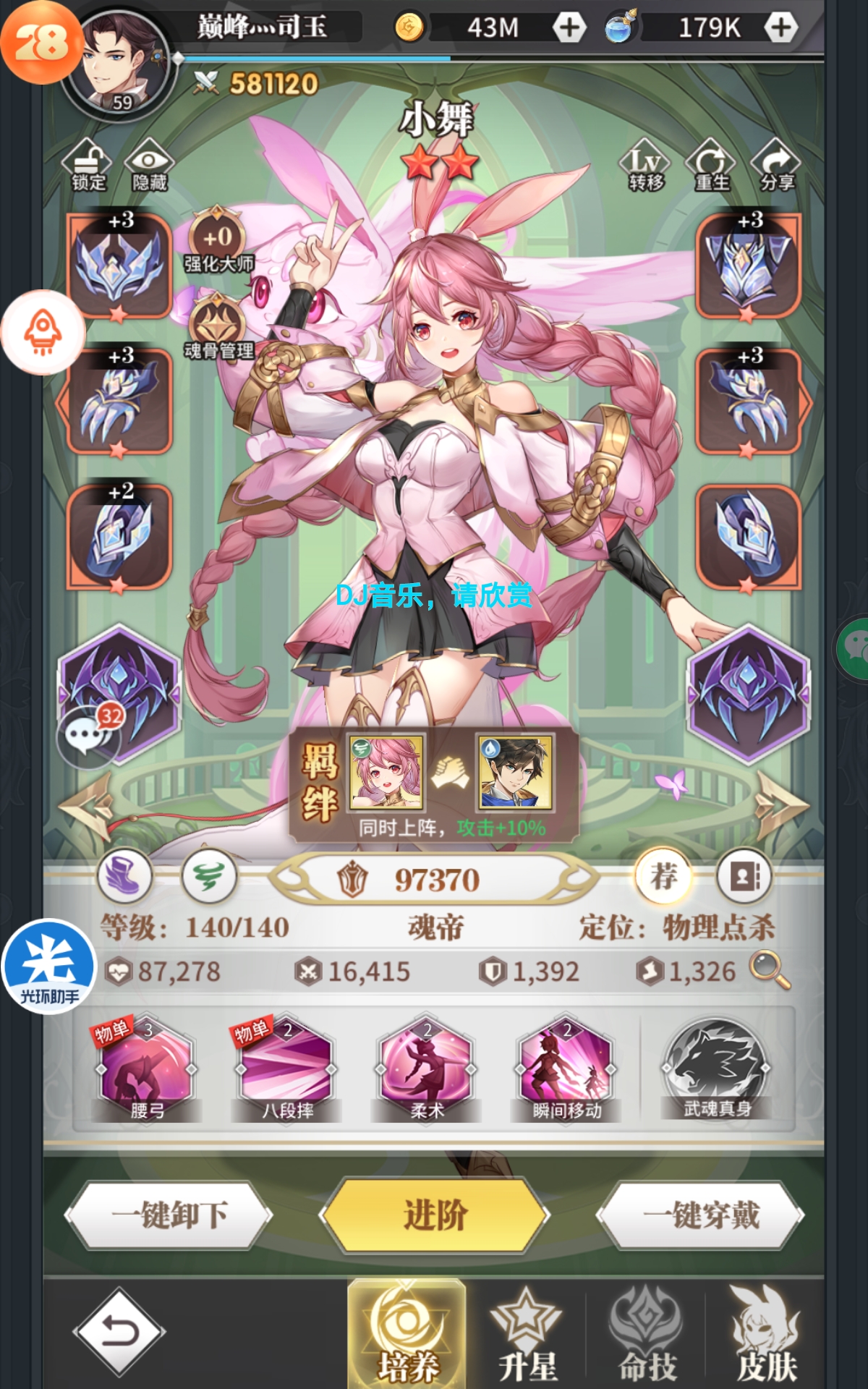This screenshot has height=1389, width=868.
Task: Open the 锁定 lock option
Action: (x=88, y=165)
